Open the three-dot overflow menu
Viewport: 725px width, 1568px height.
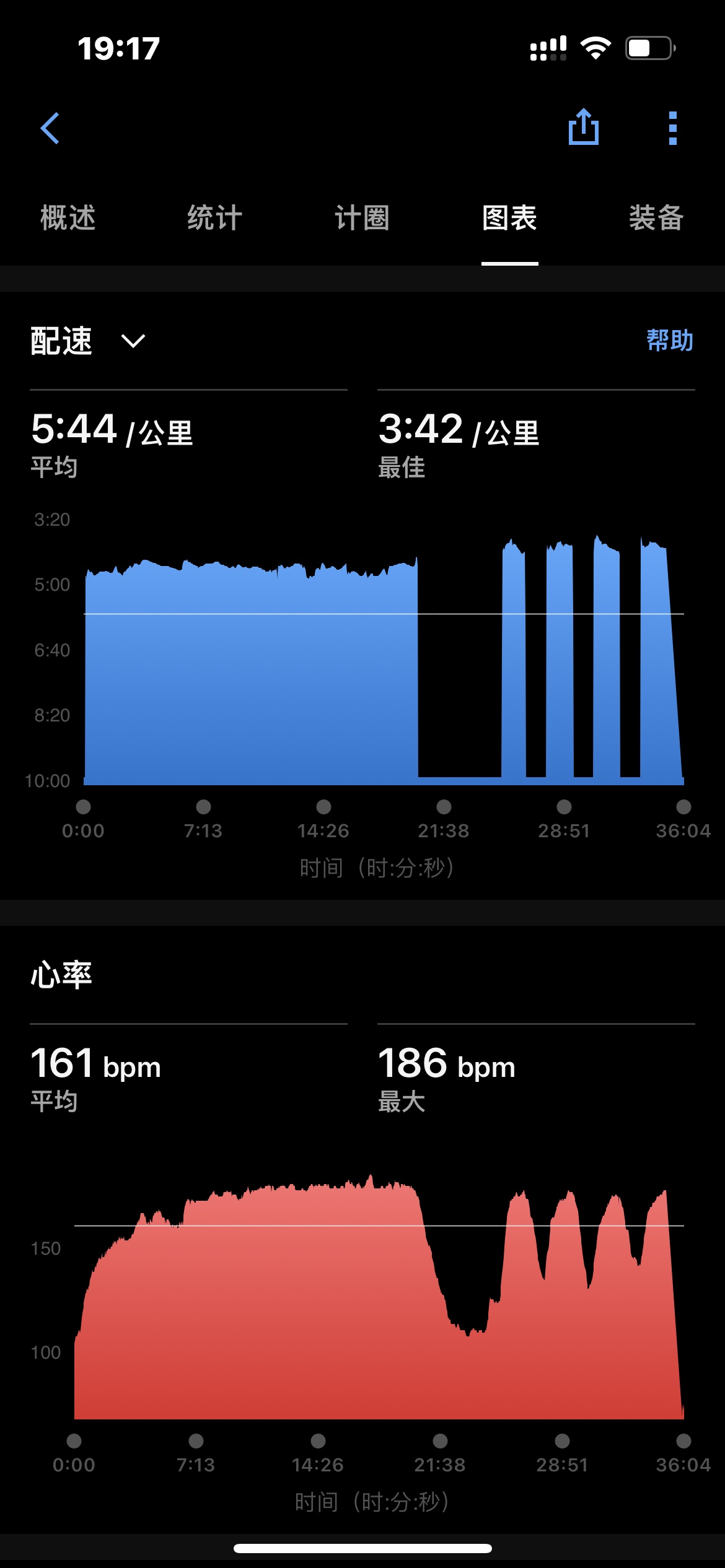673,128
